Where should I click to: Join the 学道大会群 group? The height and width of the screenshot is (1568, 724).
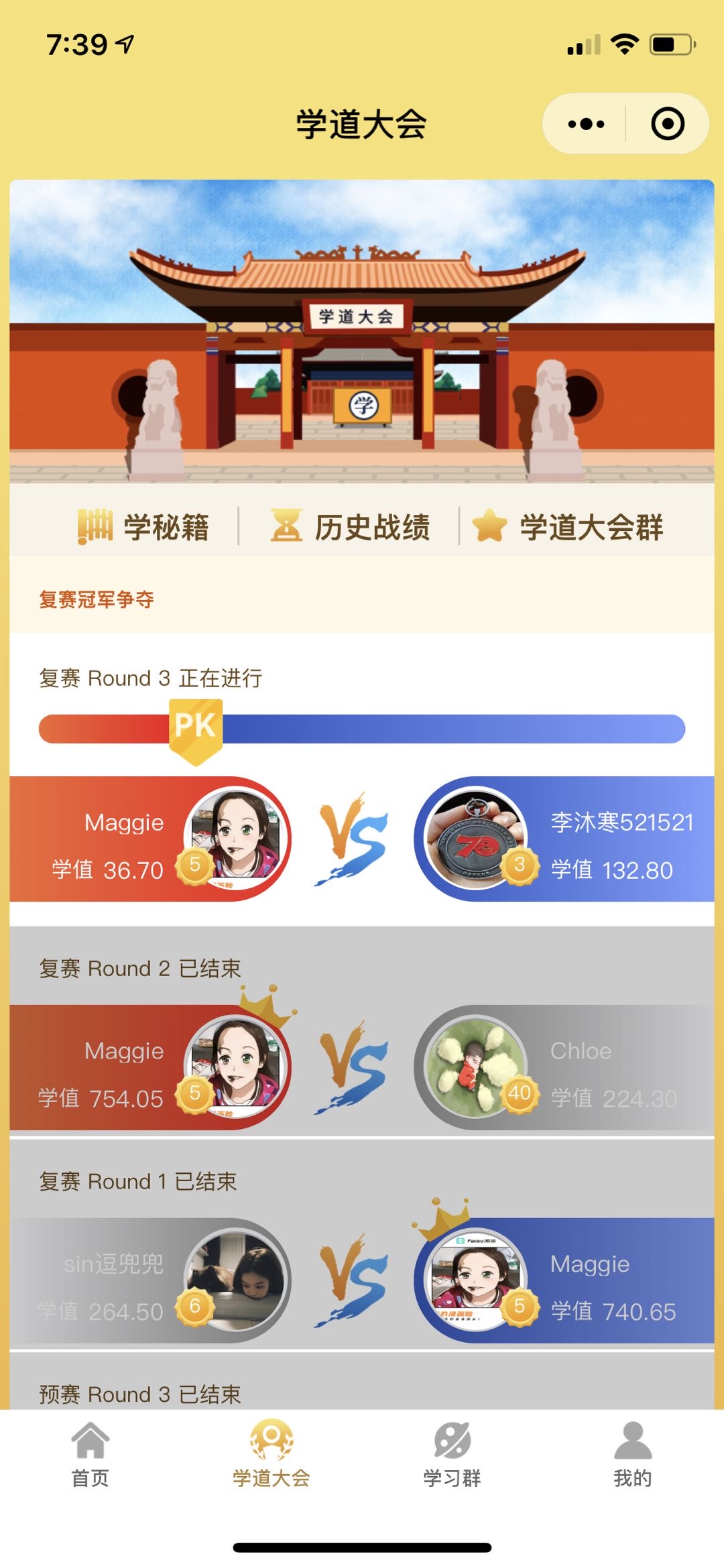tap(568, 527)
